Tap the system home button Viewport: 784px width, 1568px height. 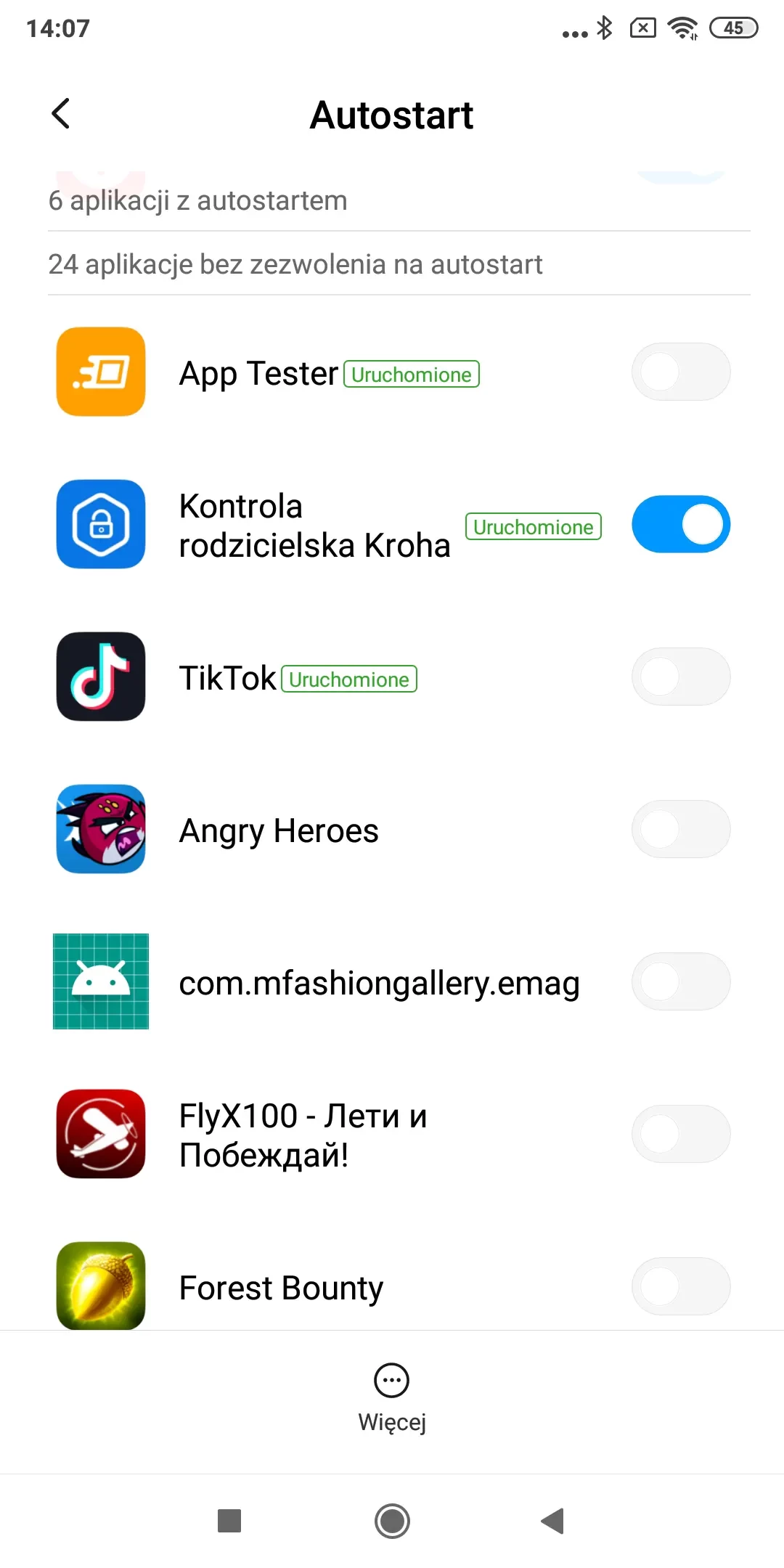392,1521
